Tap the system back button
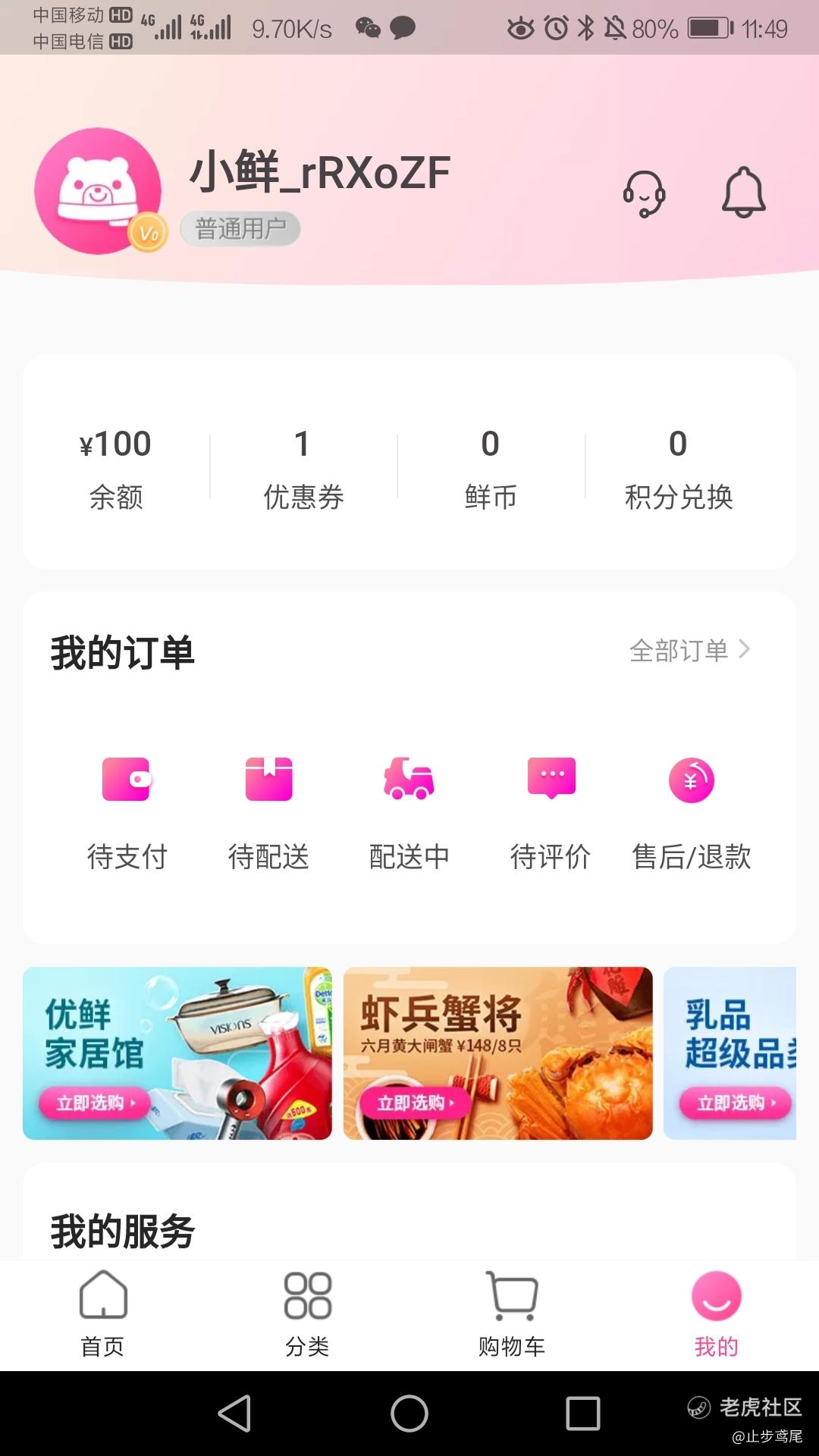The width and height of the screenshot is (819, 1456). point(234,1414)
